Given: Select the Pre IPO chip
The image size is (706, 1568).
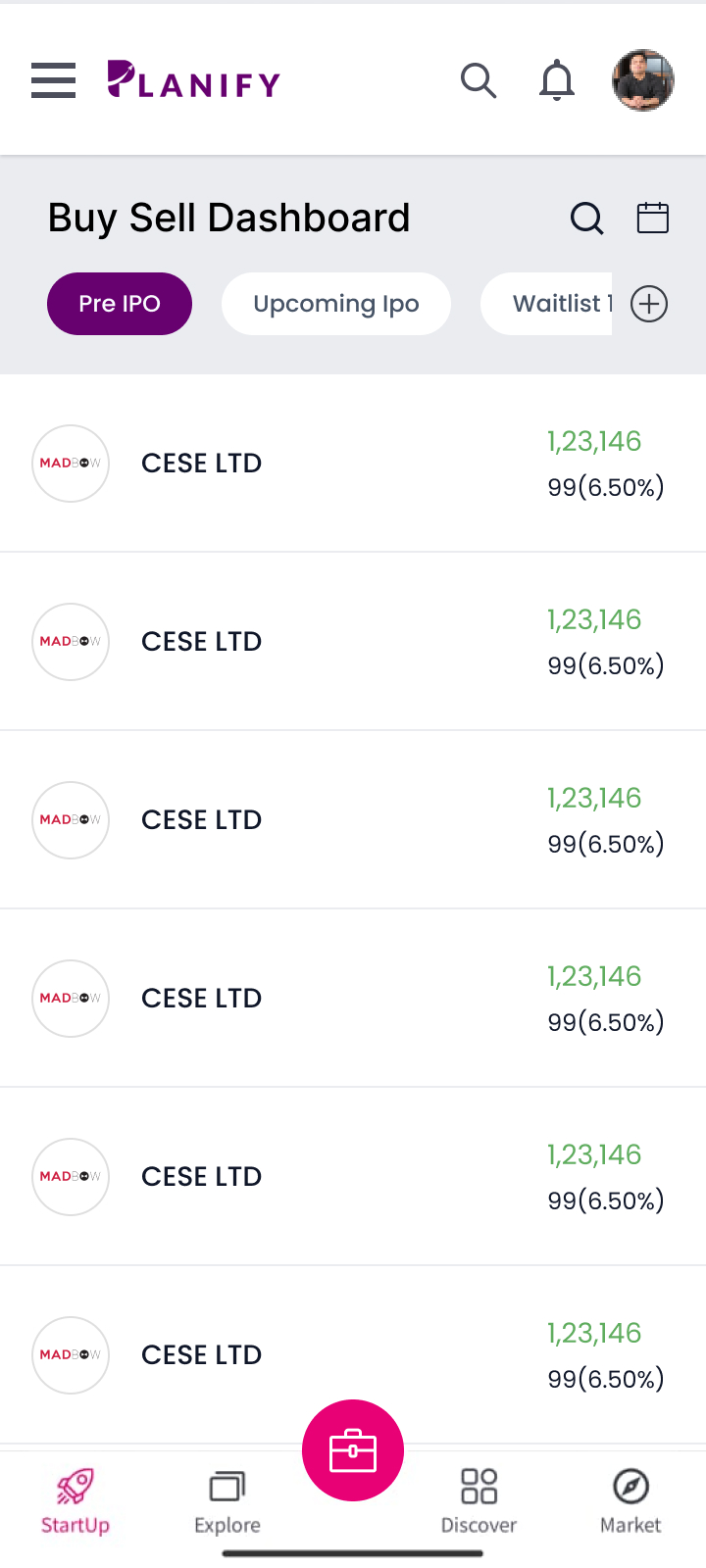Looking at the screenshot, I should 120,304.
